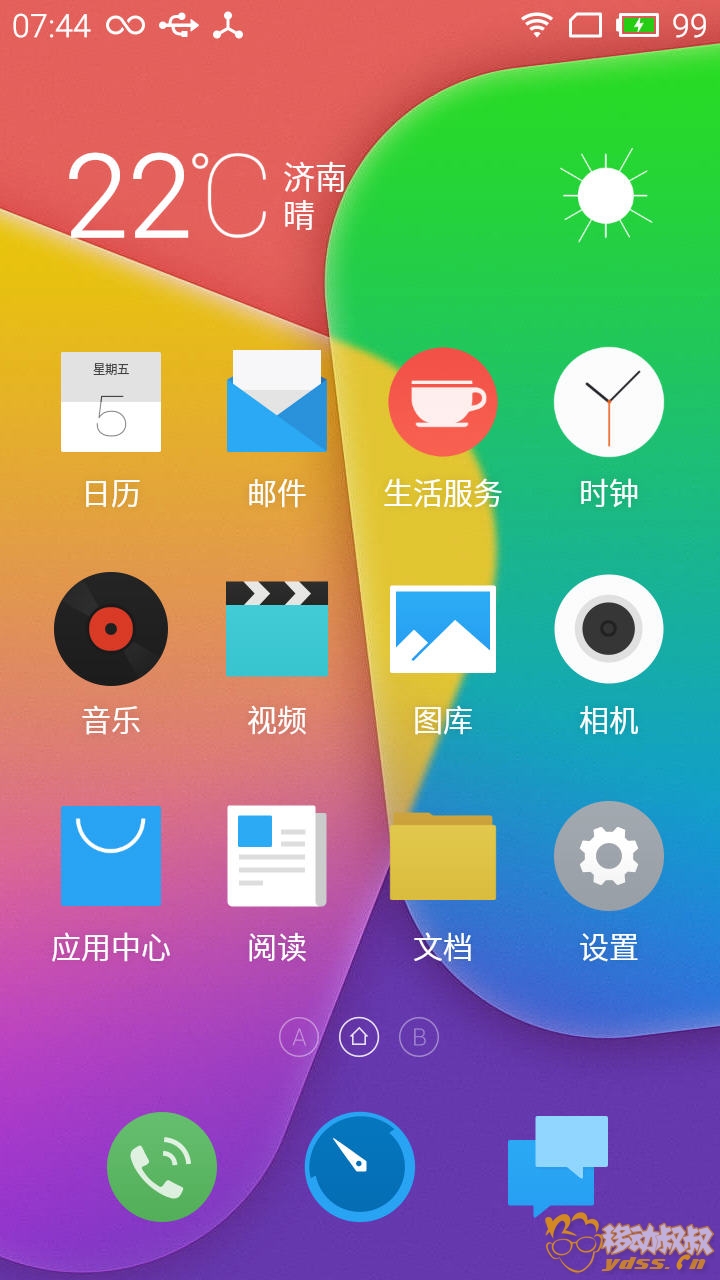Viewport: 720px width, 1280px height.
Task: Switch to home screen page A
Action: [299, 1037]
